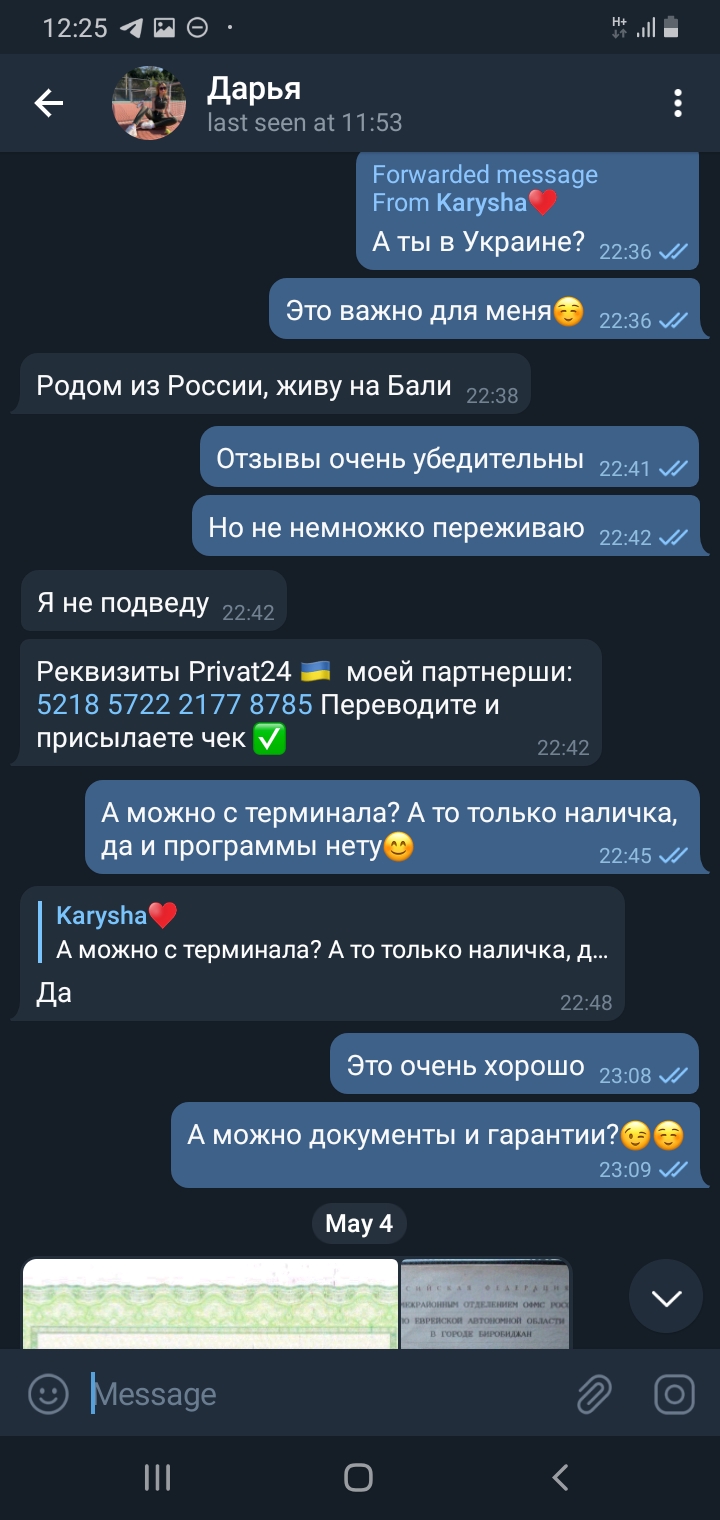Open the second document photo under May 4
720x1520 pixels.
tap(486, 1303)
